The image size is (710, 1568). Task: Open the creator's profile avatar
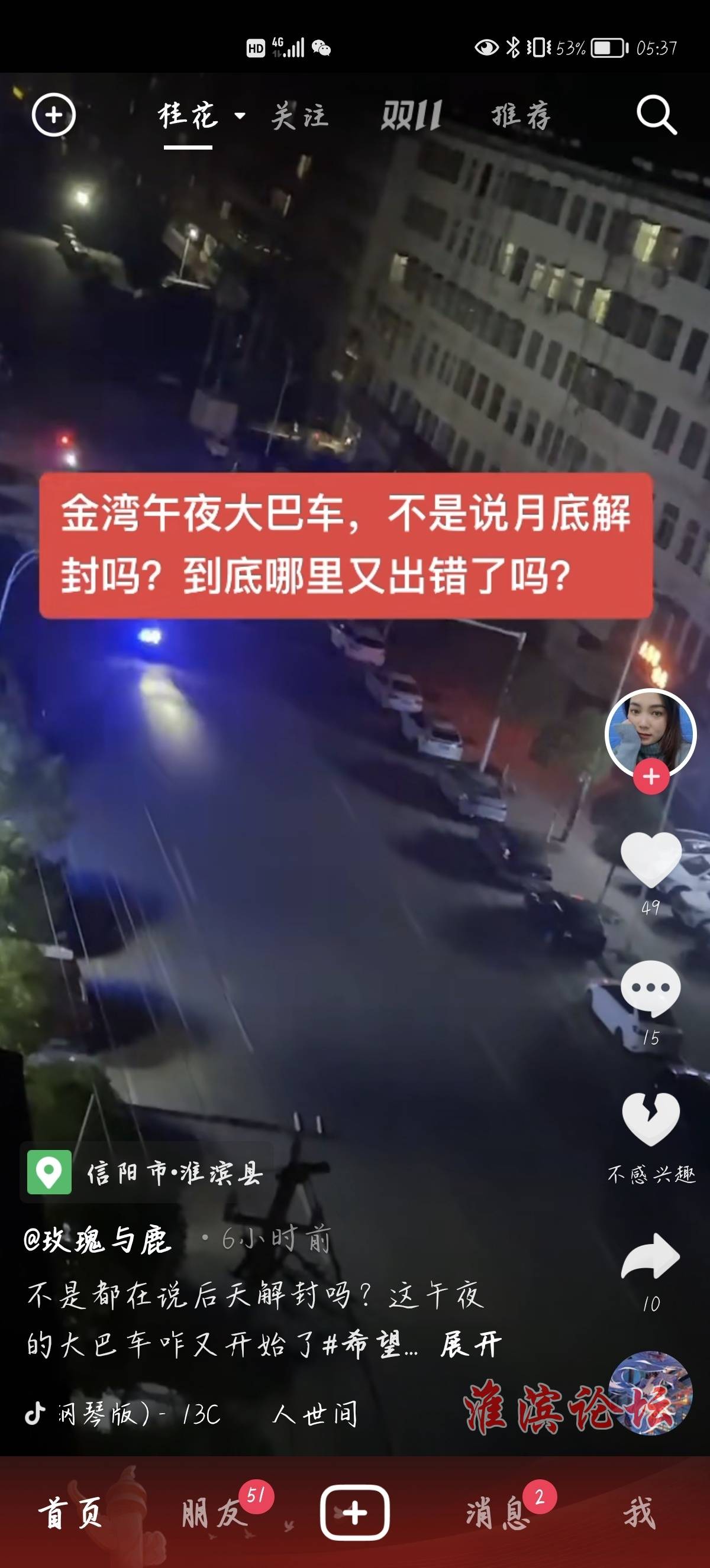[650, 734]
